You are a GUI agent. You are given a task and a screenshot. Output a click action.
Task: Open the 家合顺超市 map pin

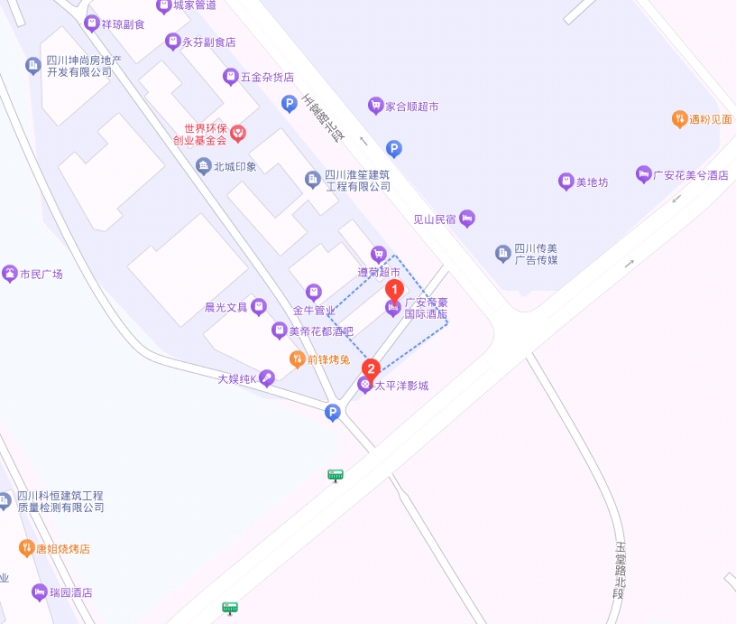pos(376,105)
